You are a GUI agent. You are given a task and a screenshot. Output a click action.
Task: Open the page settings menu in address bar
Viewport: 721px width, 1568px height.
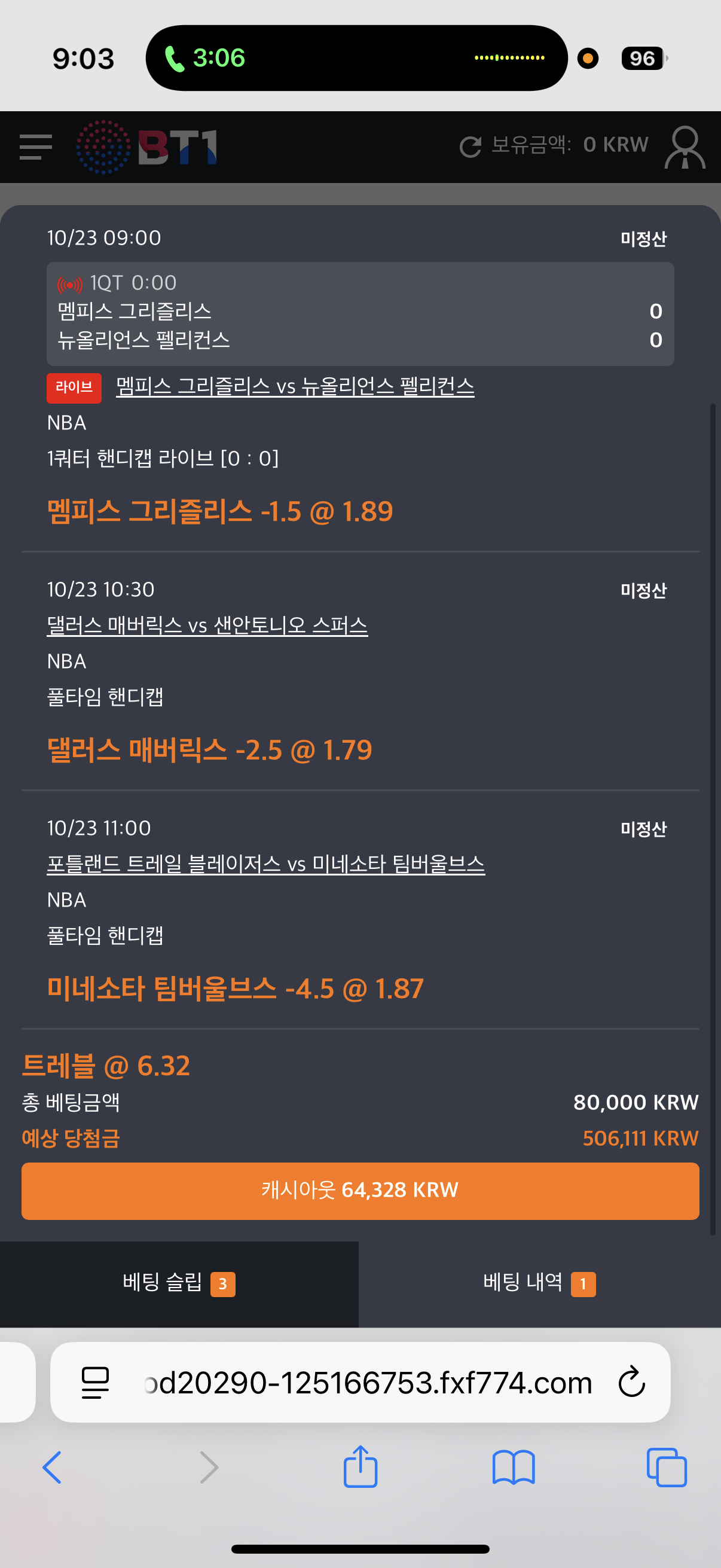96,1383
